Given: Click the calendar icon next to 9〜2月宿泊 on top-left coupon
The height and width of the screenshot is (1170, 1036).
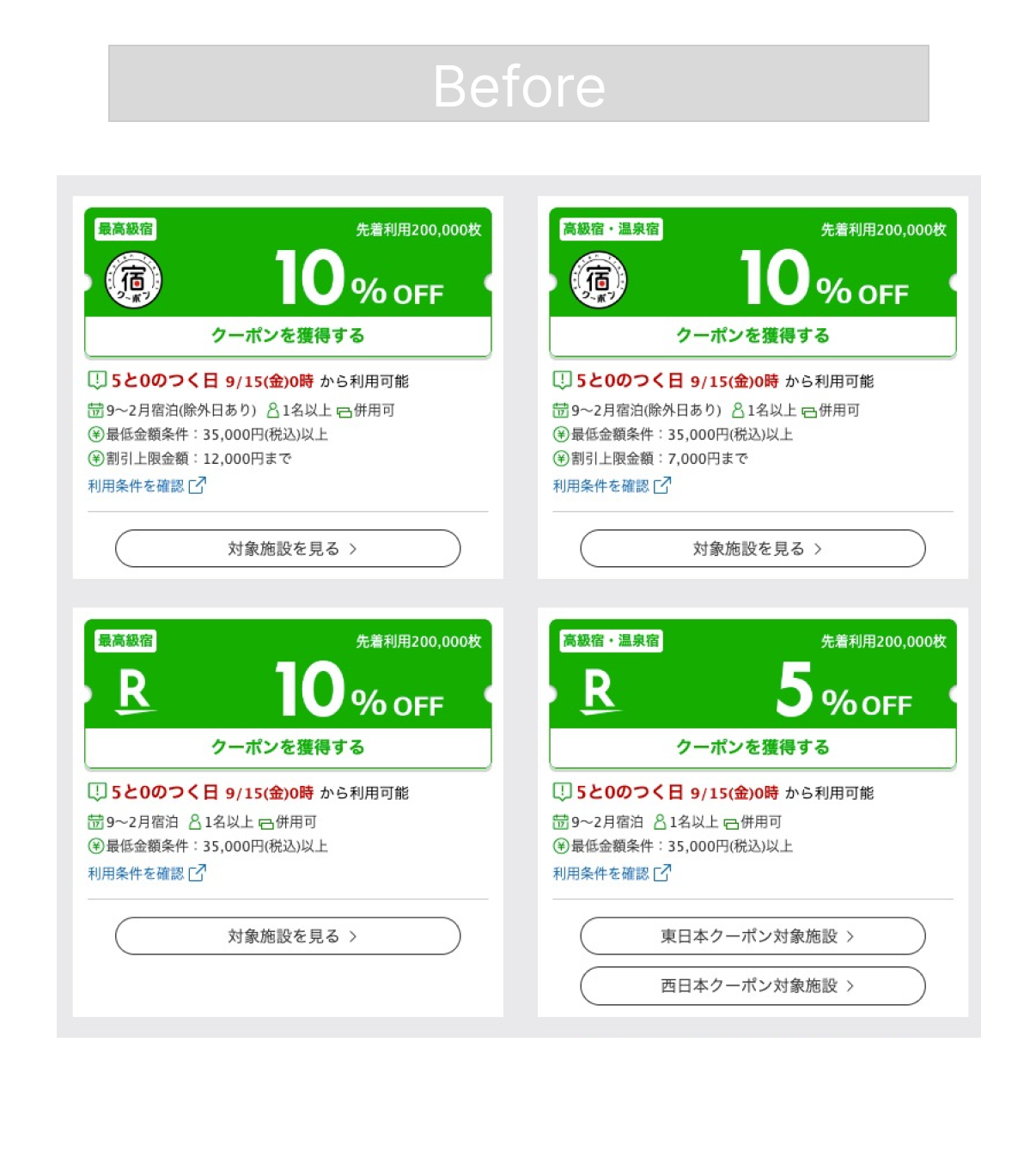Looking at the screenshot, I should (x=94, y=410).
